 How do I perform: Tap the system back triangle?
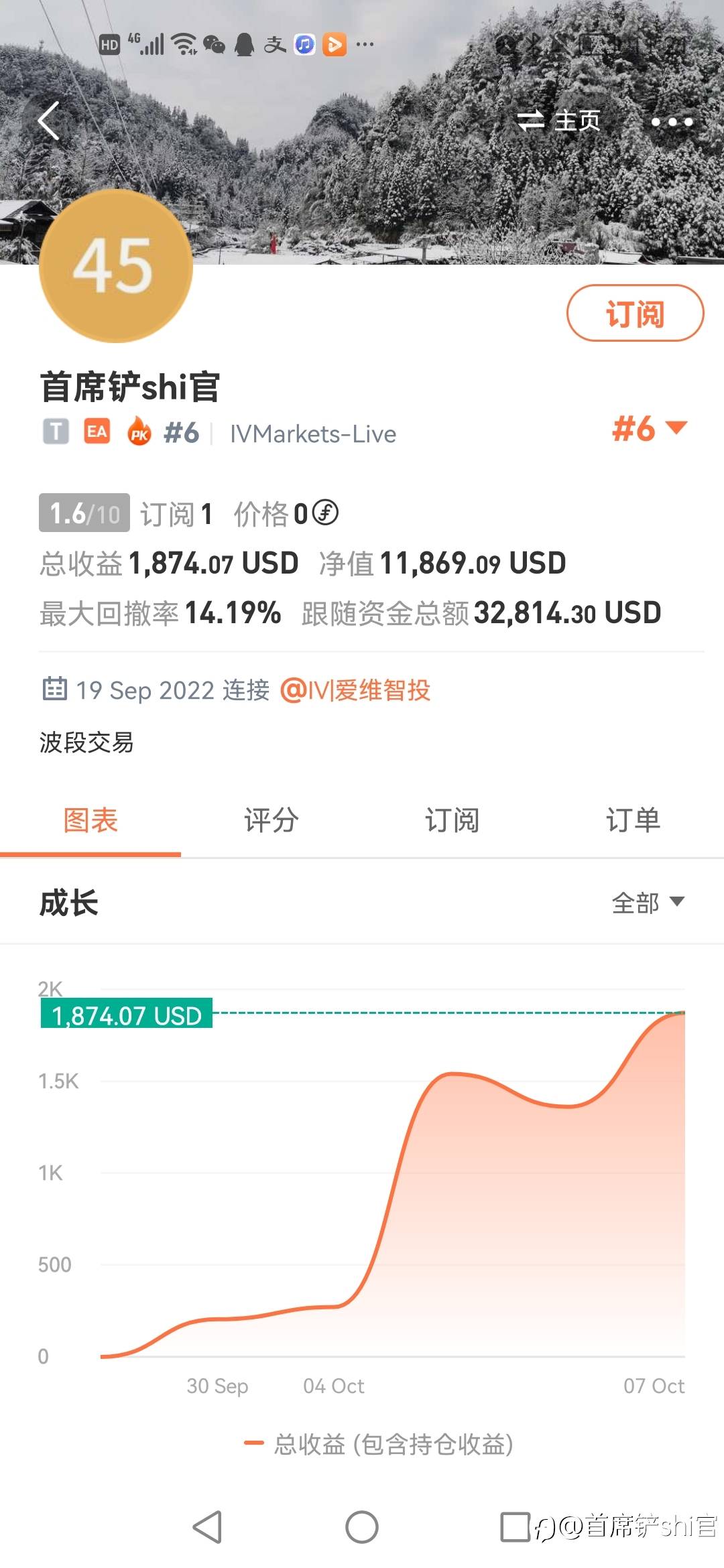pyautogui.click(x=207, y=1527)
